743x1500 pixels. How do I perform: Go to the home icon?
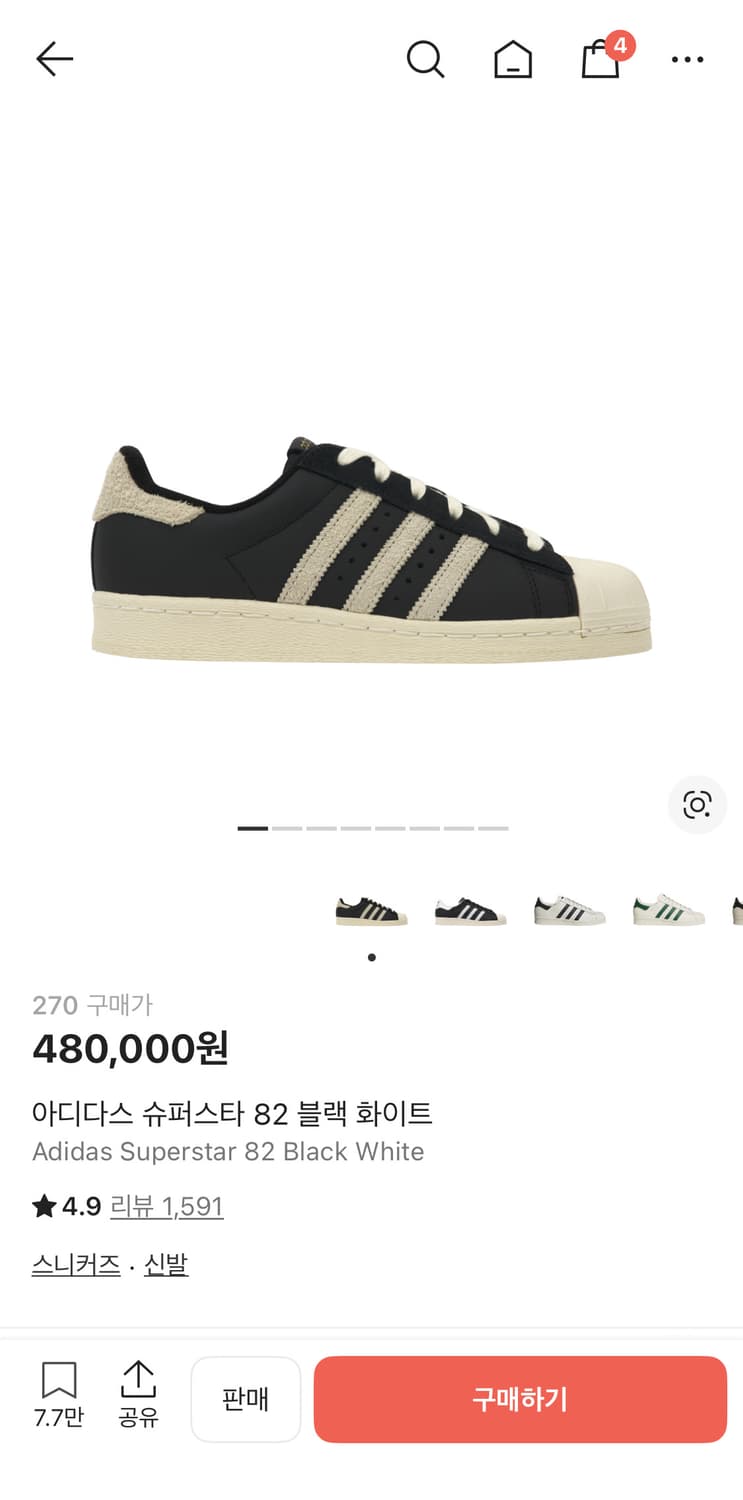[512, 59]
